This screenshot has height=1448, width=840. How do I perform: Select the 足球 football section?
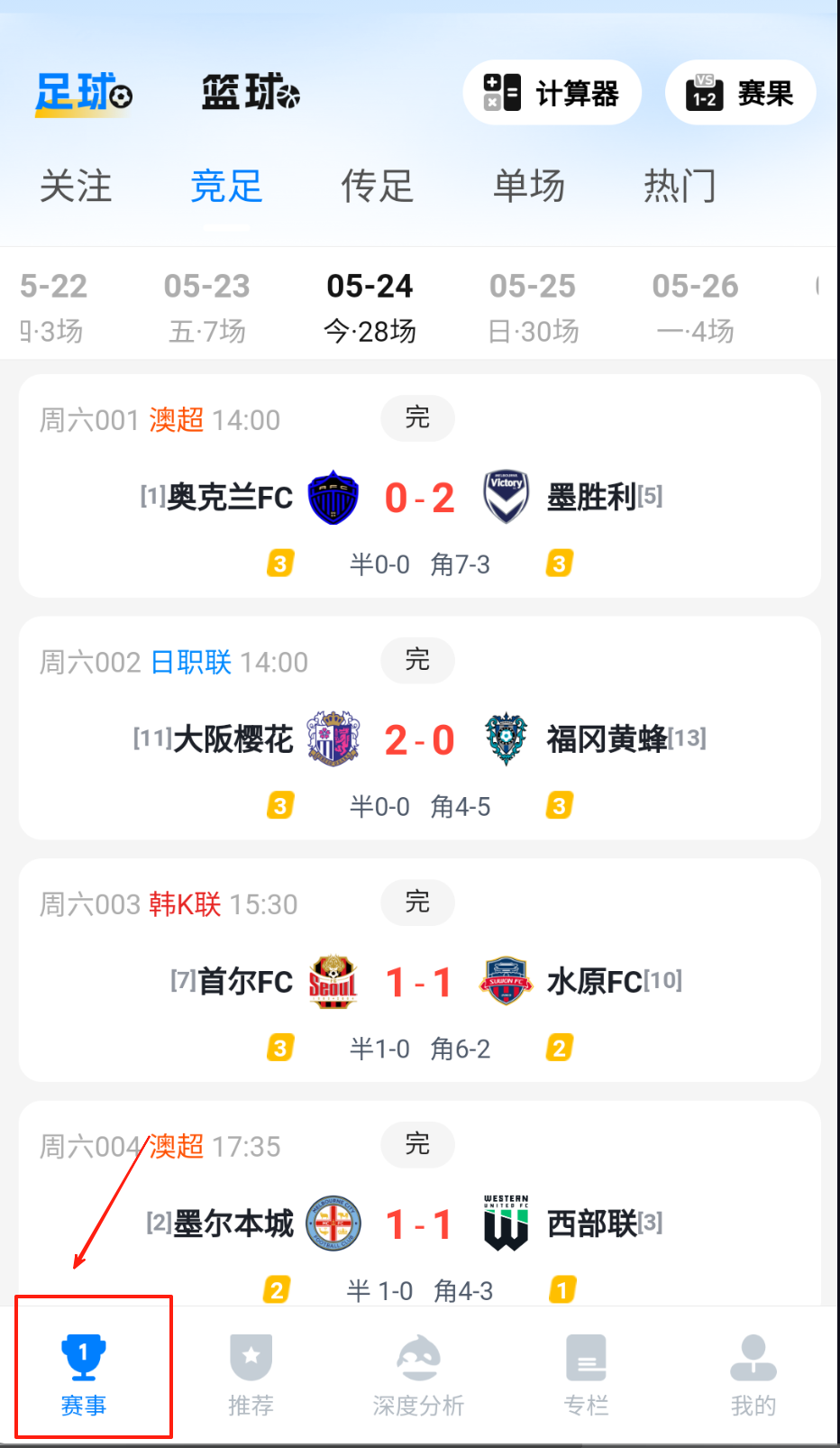(83, 93)
